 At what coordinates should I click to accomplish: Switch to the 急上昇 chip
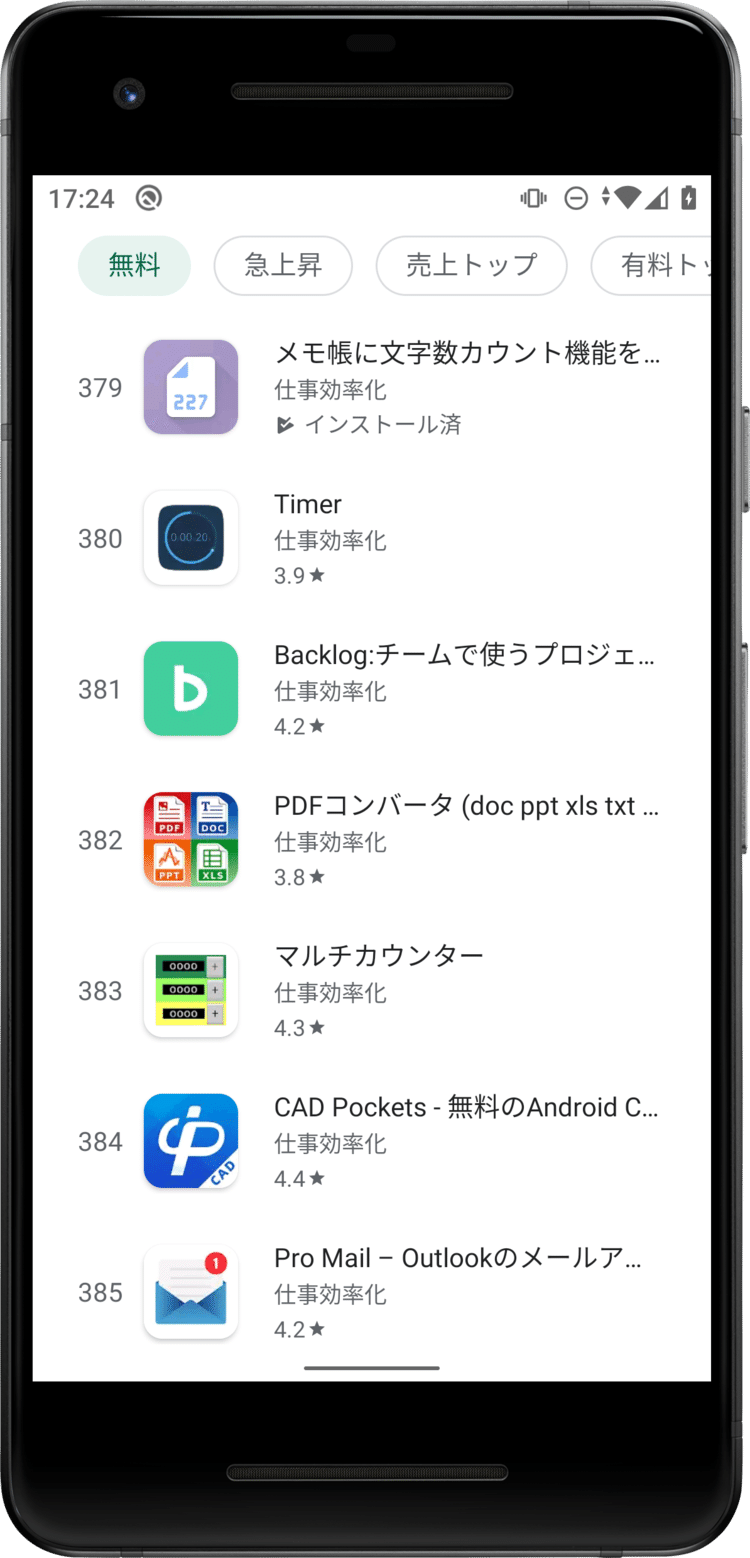coord(283,266)
